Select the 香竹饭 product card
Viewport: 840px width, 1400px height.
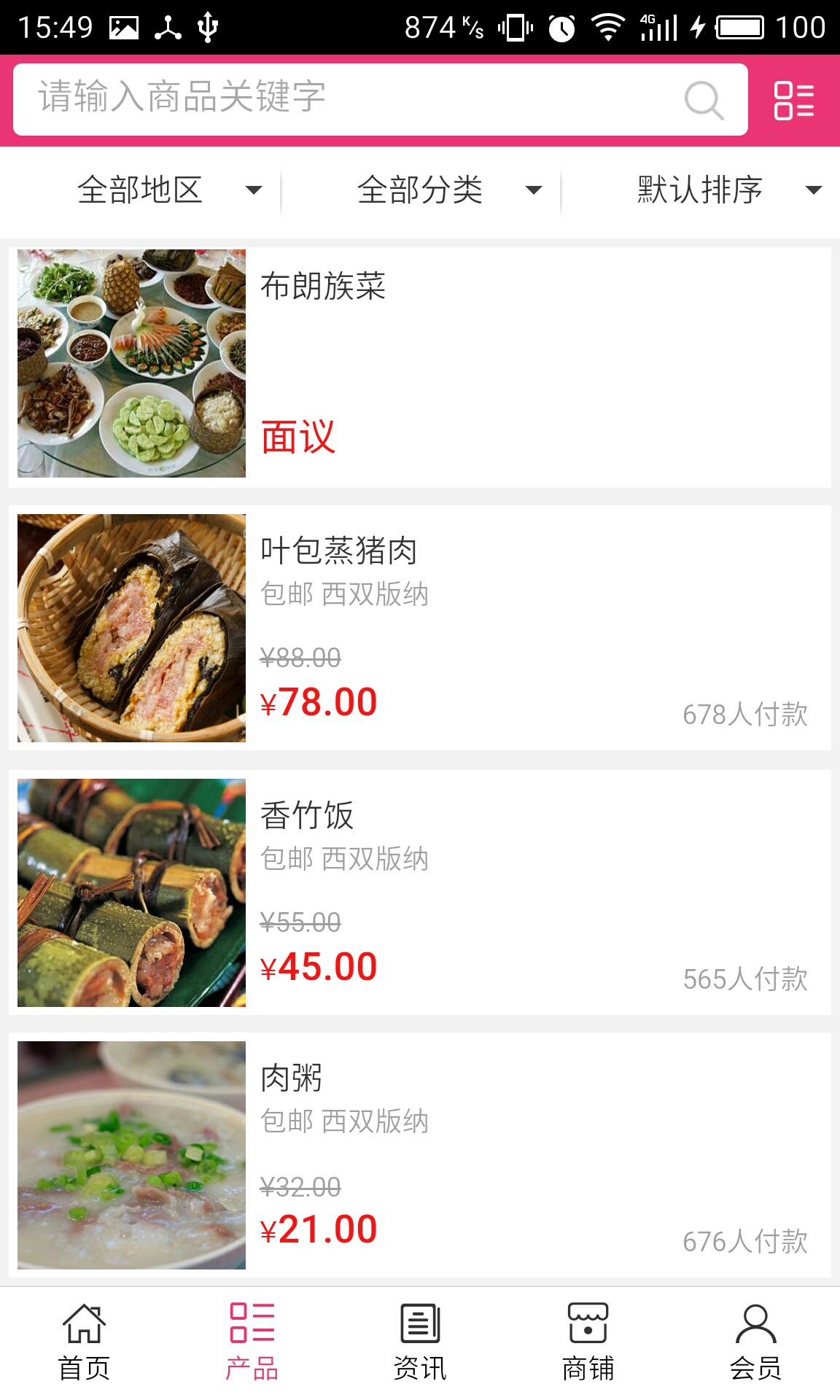click(420, 892)
